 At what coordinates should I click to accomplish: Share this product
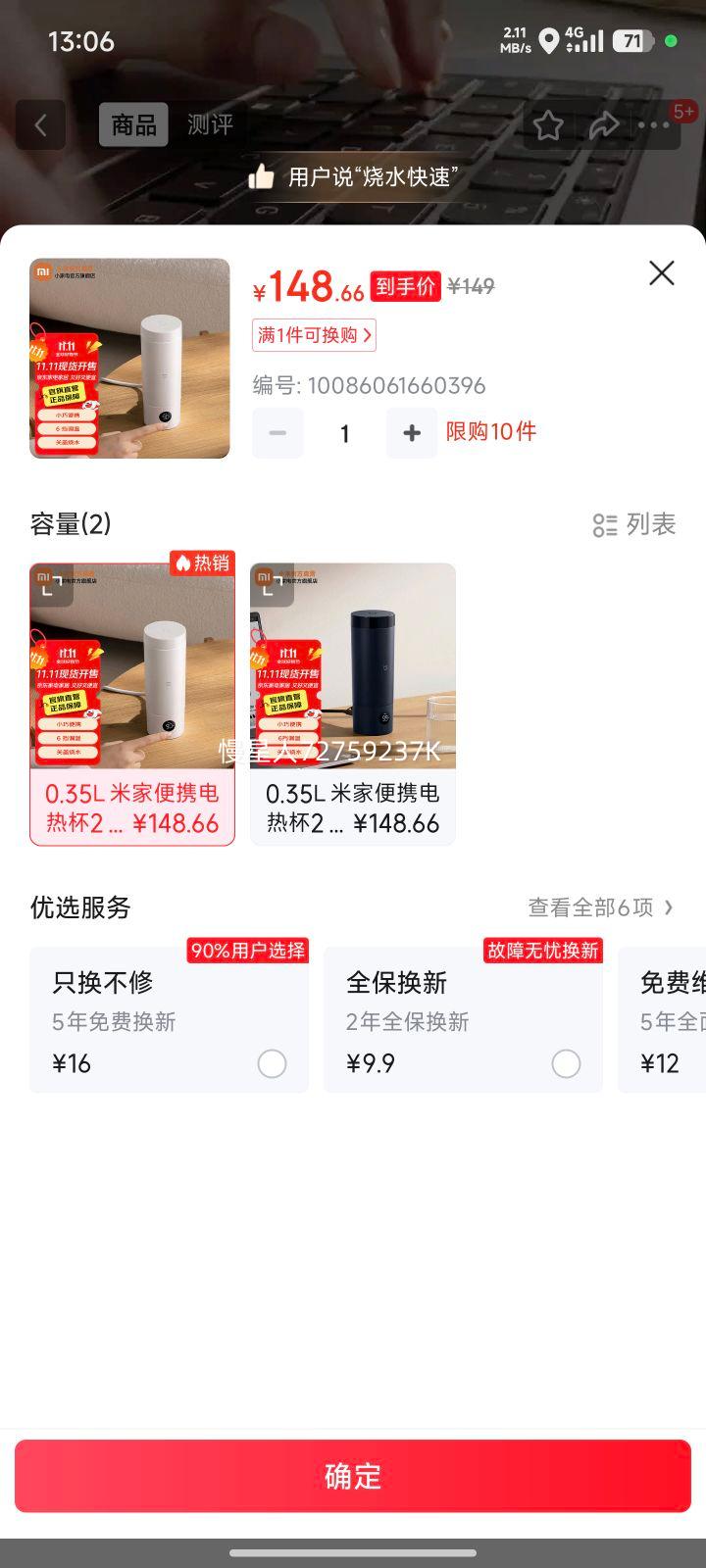click(x=604, y=125)
